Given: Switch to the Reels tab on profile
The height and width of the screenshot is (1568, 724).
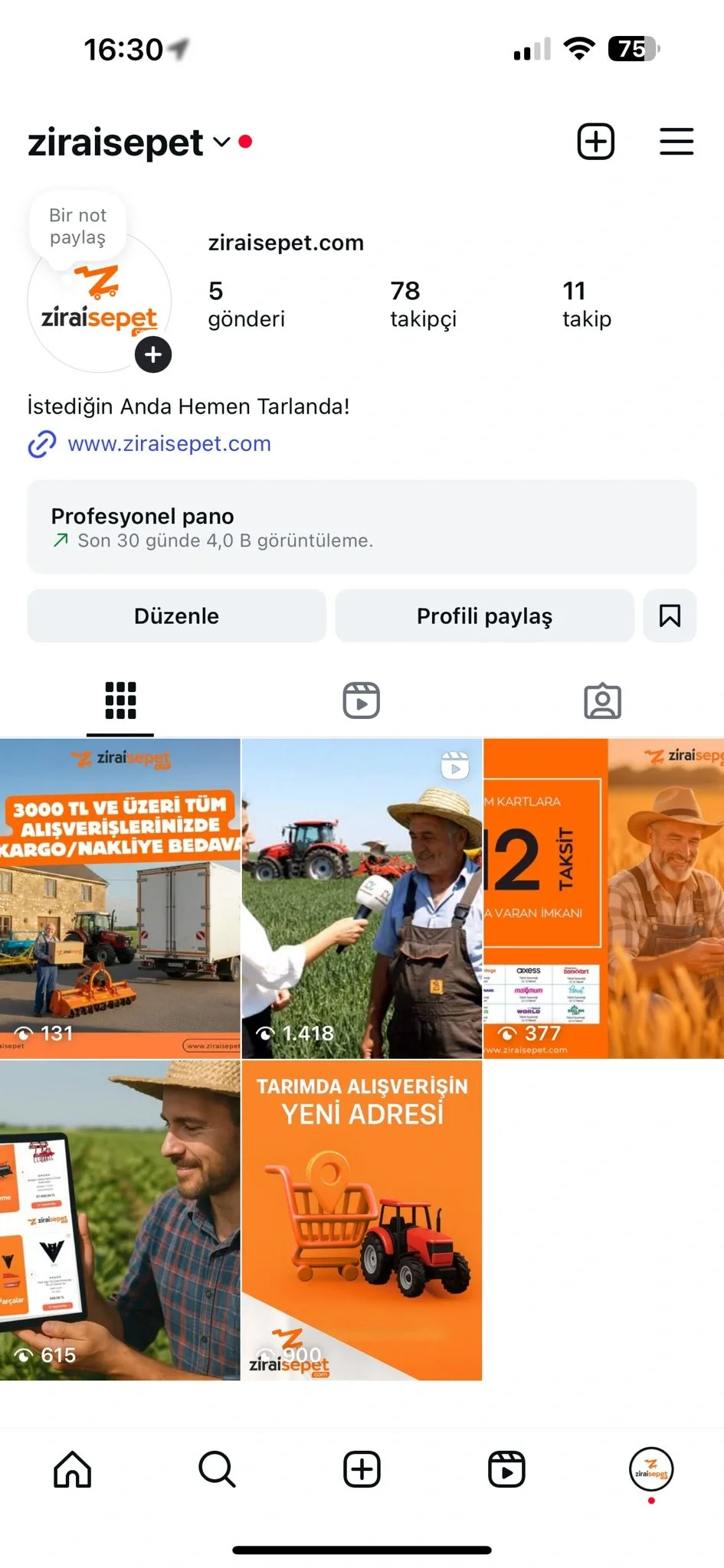Looking at the screenshot, I should click(x=362, y=701).
